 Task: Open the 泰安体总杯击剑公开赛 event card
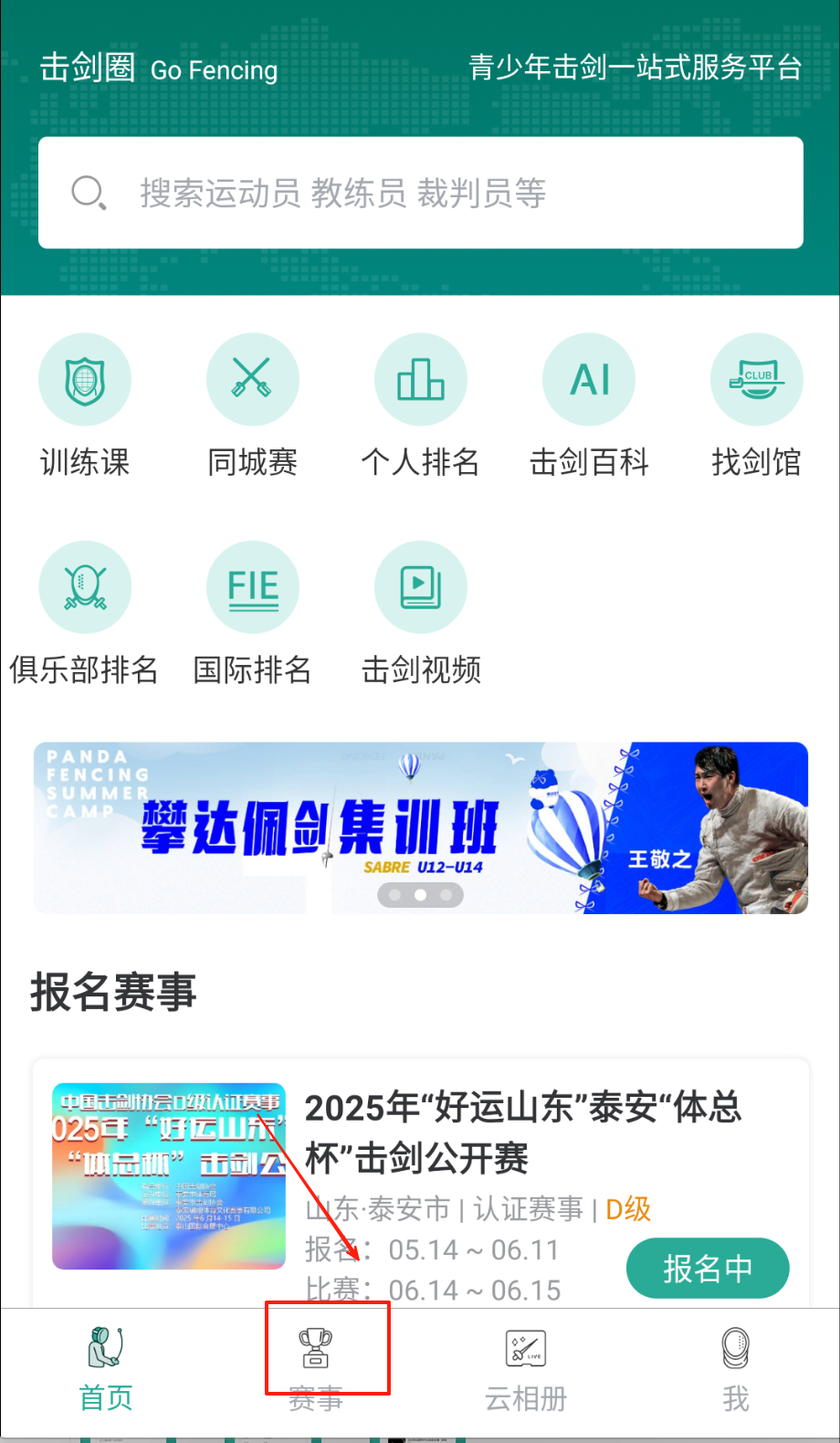(520, 1132)
